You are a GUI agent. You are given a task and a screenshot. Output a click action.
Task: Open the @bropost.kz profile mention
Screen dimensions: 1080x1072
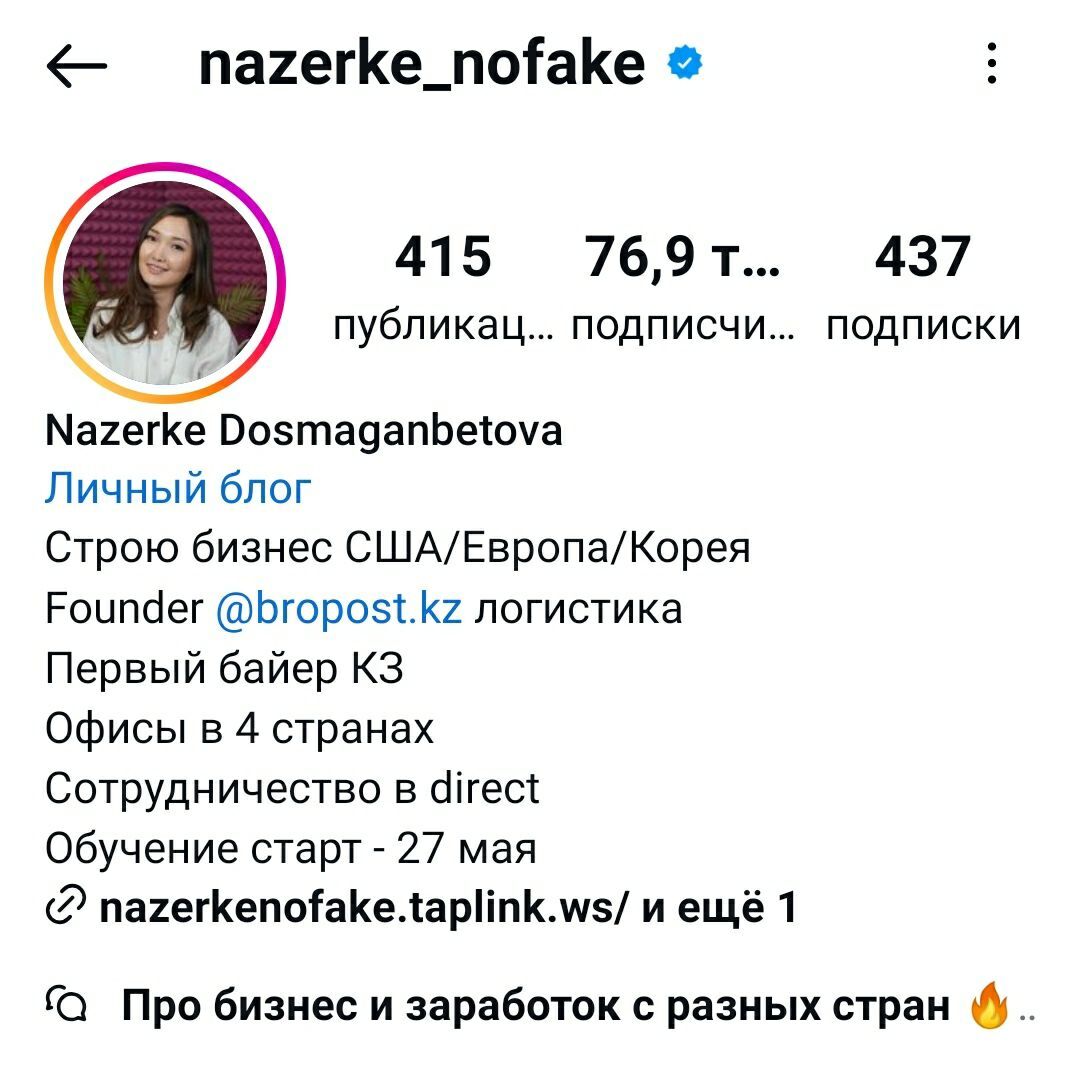(x=338, y=608)
